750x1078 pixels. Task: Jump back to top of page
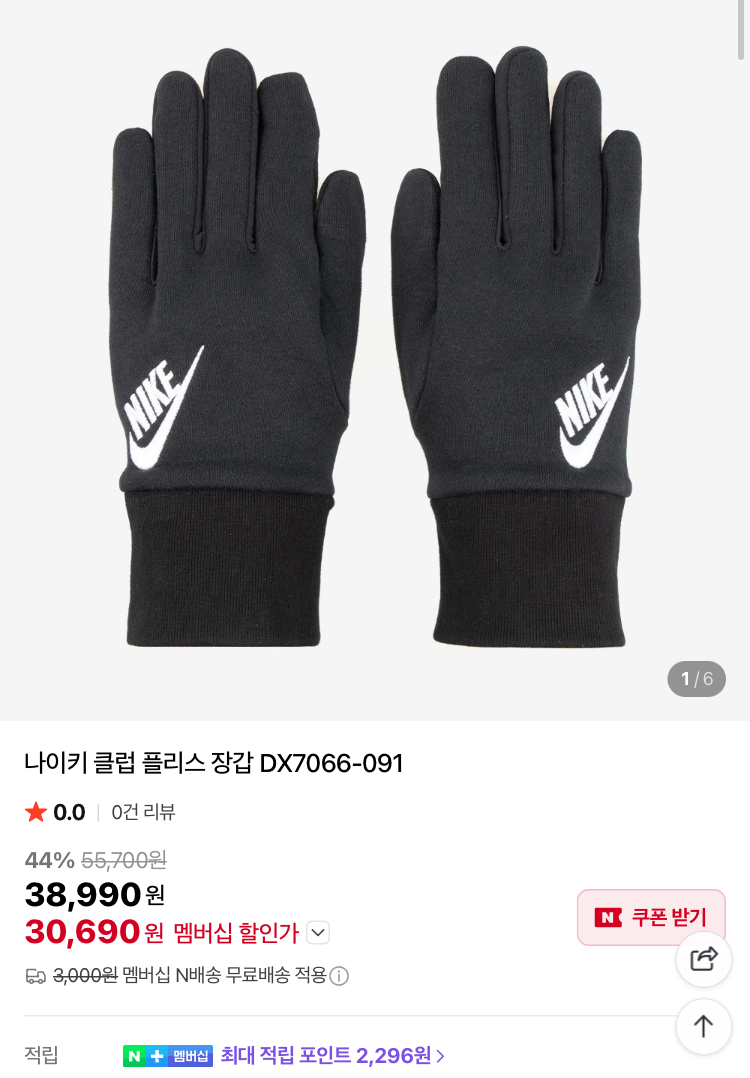(704, 1026)
